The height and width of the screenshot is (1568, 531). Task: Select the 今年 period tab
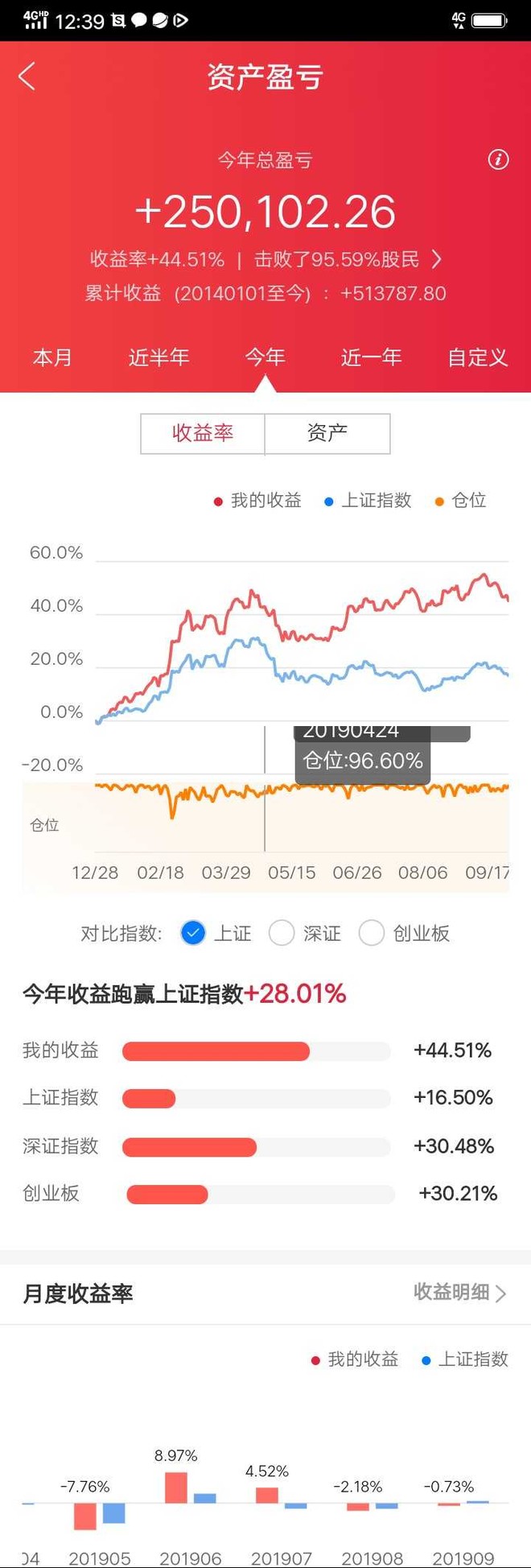coord(265,357)
